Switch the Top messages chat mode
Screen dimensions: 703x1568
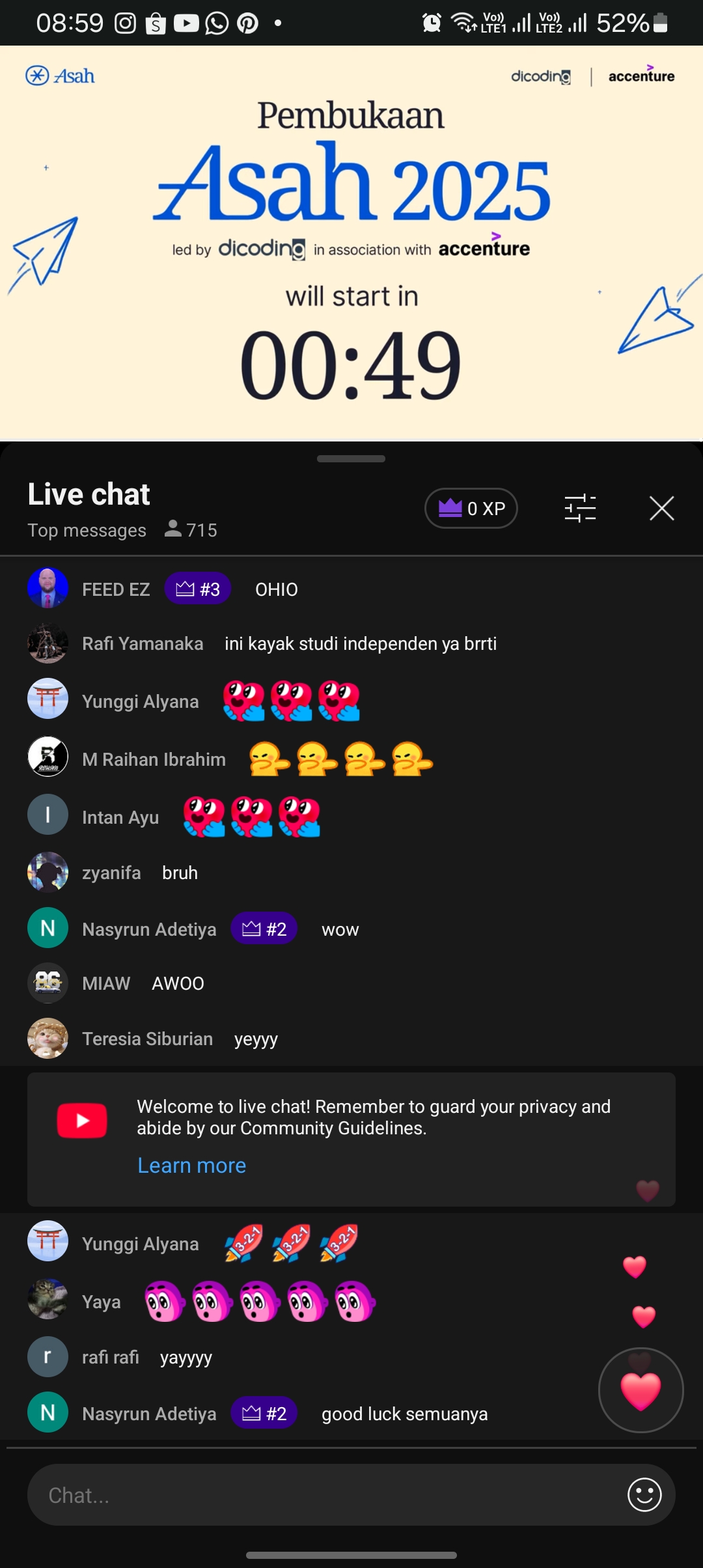pos(87,531)
